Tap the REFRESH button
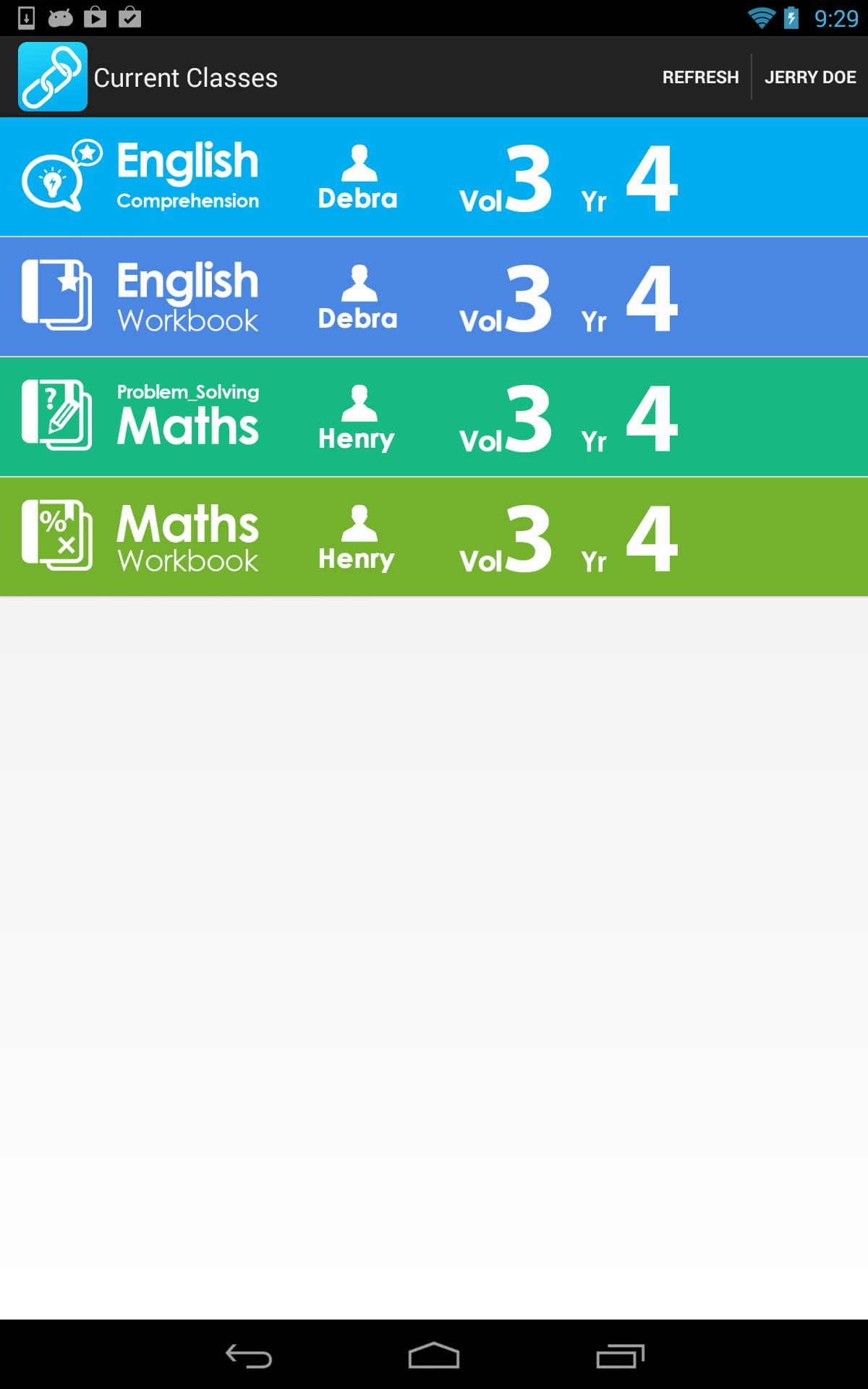Viewport: 868px width, 1389px height. coord(700,77)
